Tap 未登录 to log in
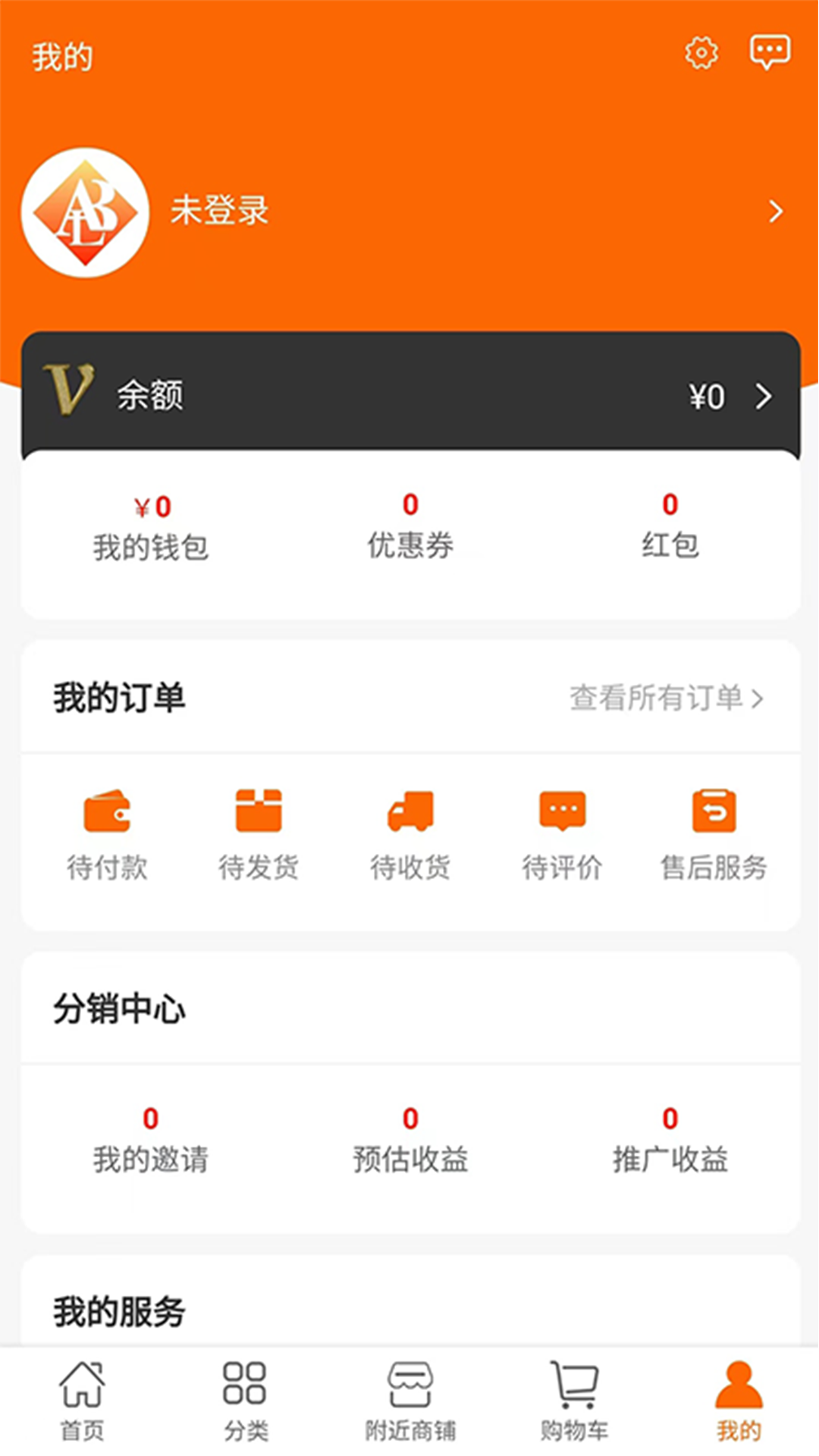This screenshot has width=819, height=1456. coord(220,211)
